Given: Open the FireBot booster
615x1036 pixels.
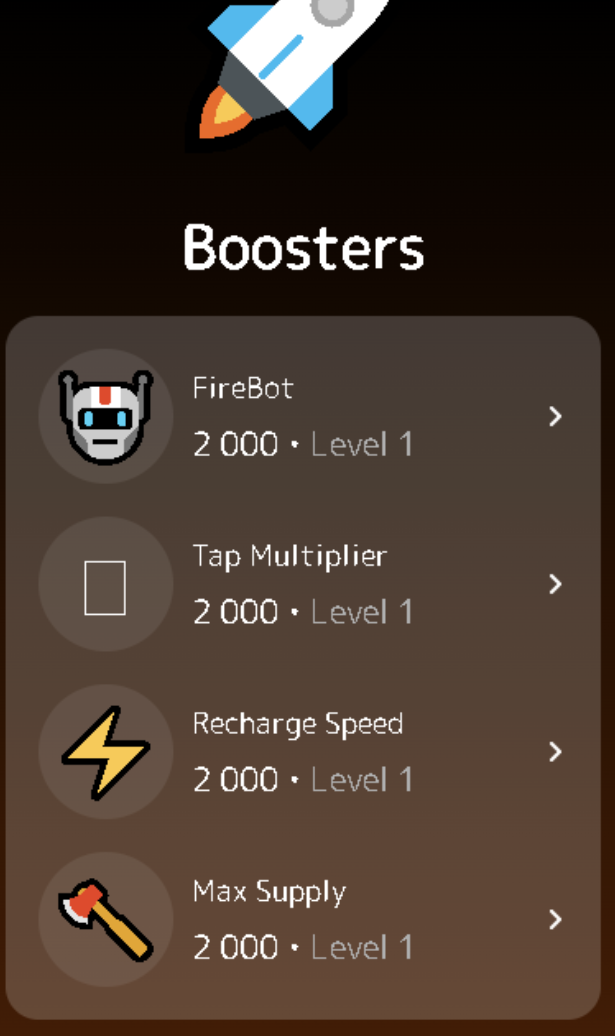Looking at the screenshot, I should [x=303, y=416].
